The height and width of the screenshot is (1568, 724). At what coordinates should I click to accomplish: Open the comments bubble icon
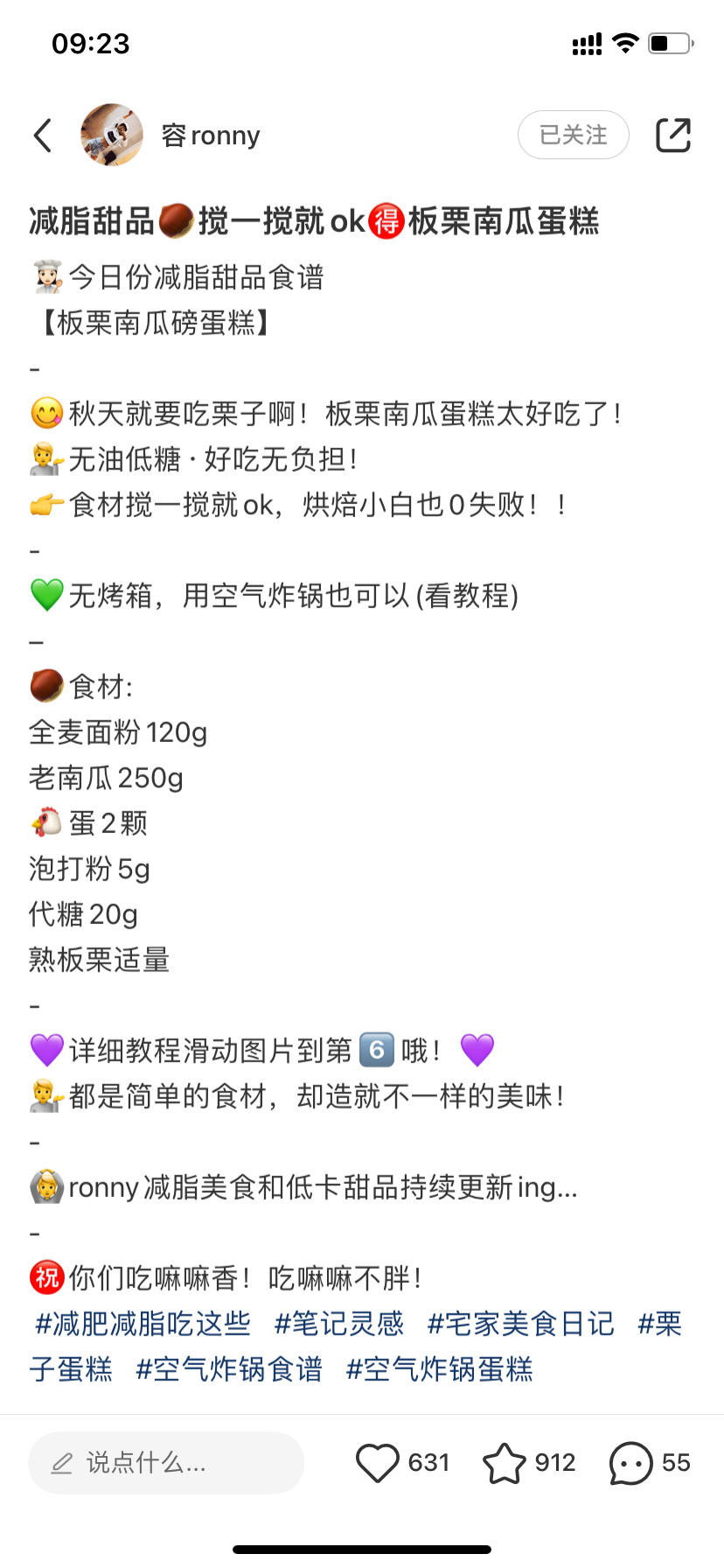coord(630,1462)
